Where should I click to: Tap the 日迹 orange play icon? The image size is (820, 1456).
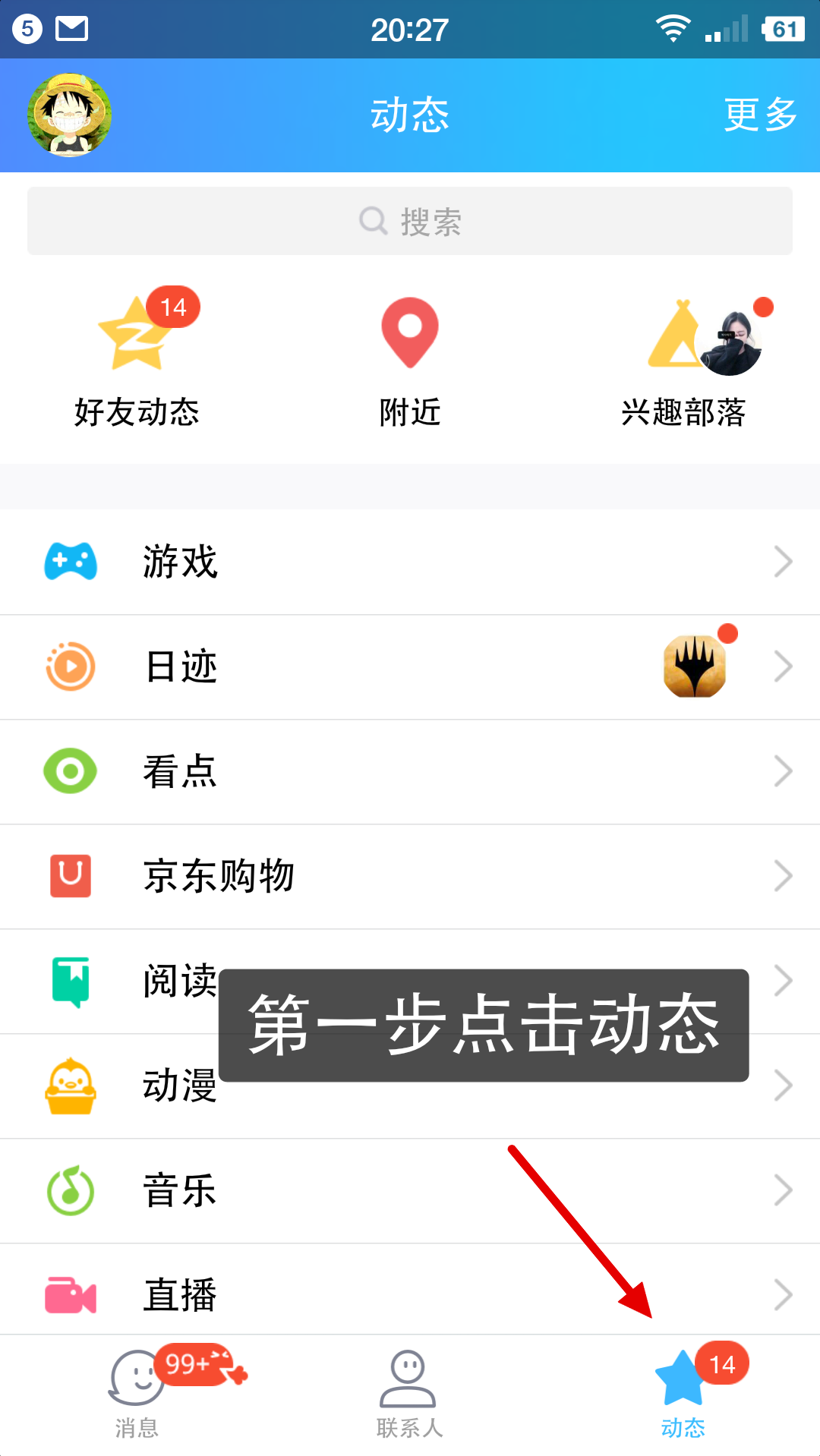coord(69,667)
